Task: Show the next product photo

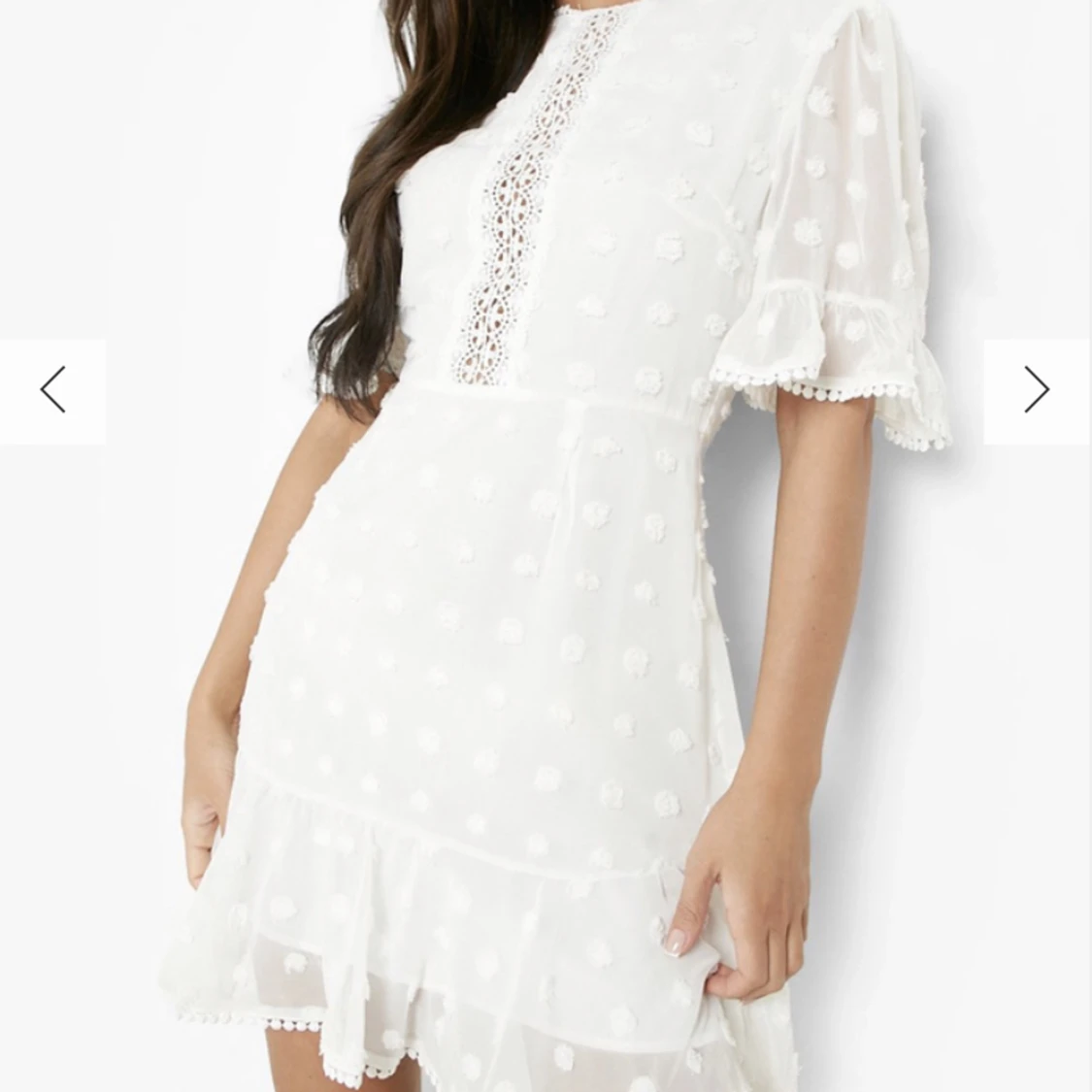Action: click(x=1037, y=390)
